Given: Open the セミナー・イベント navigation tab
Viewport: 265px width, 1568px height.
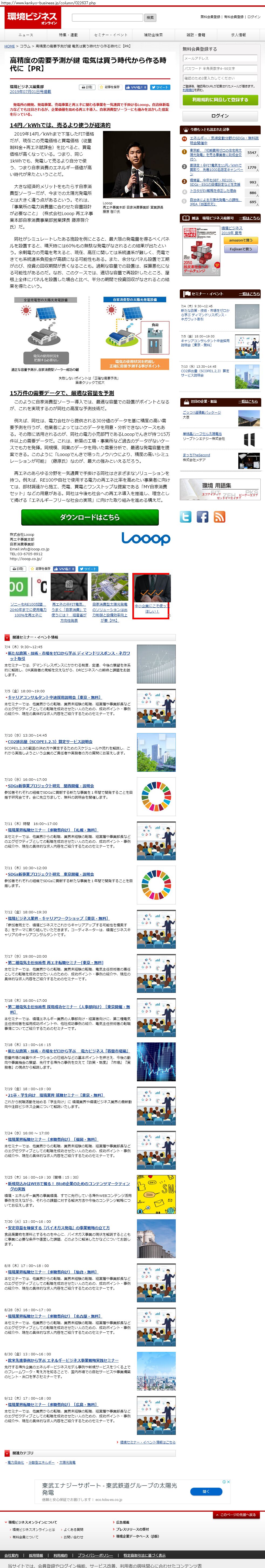Looking at the screenshot, I should (111, 35).
